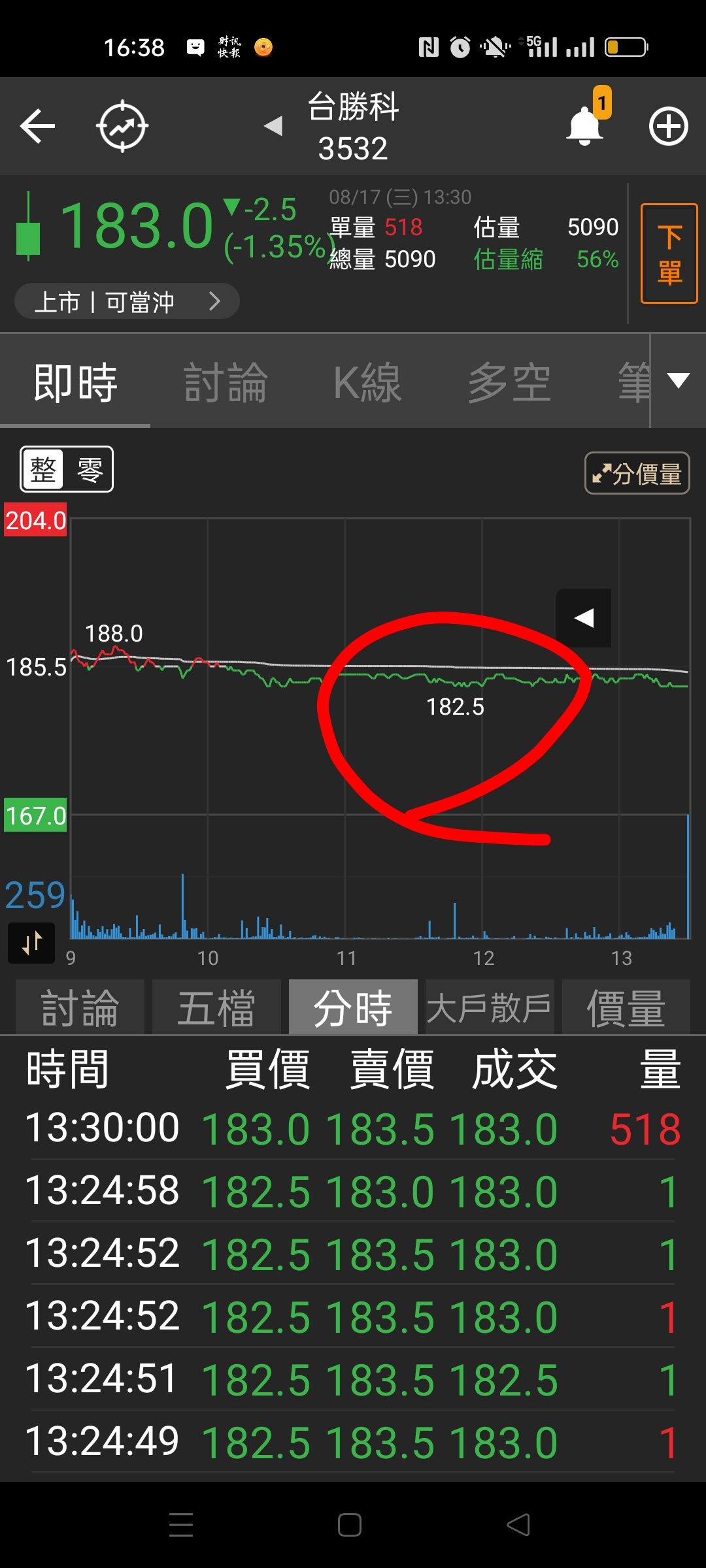
Task: Expand the tab list dropdown arrow
Action: tap(679, 380)
